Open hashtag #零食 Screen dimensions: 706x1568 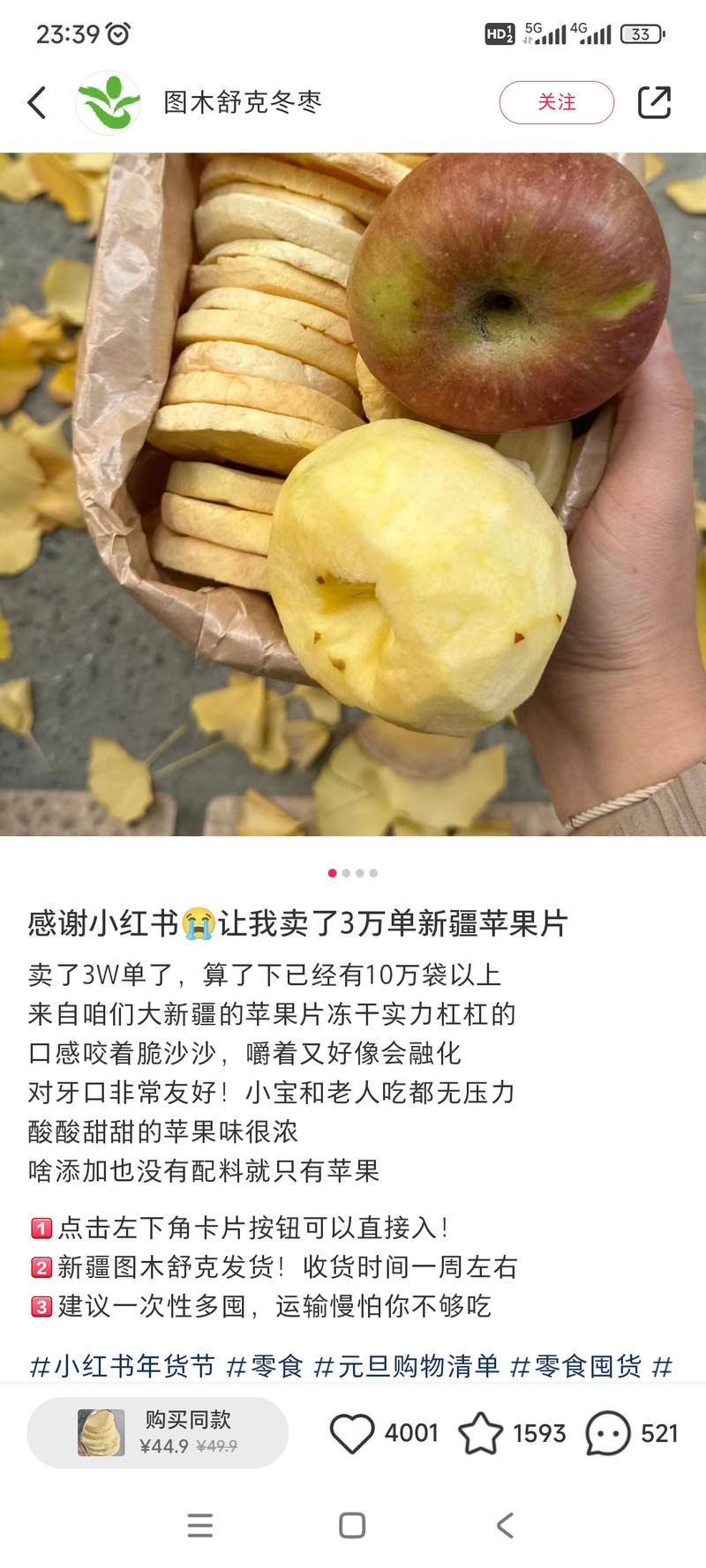(265, 1366)
